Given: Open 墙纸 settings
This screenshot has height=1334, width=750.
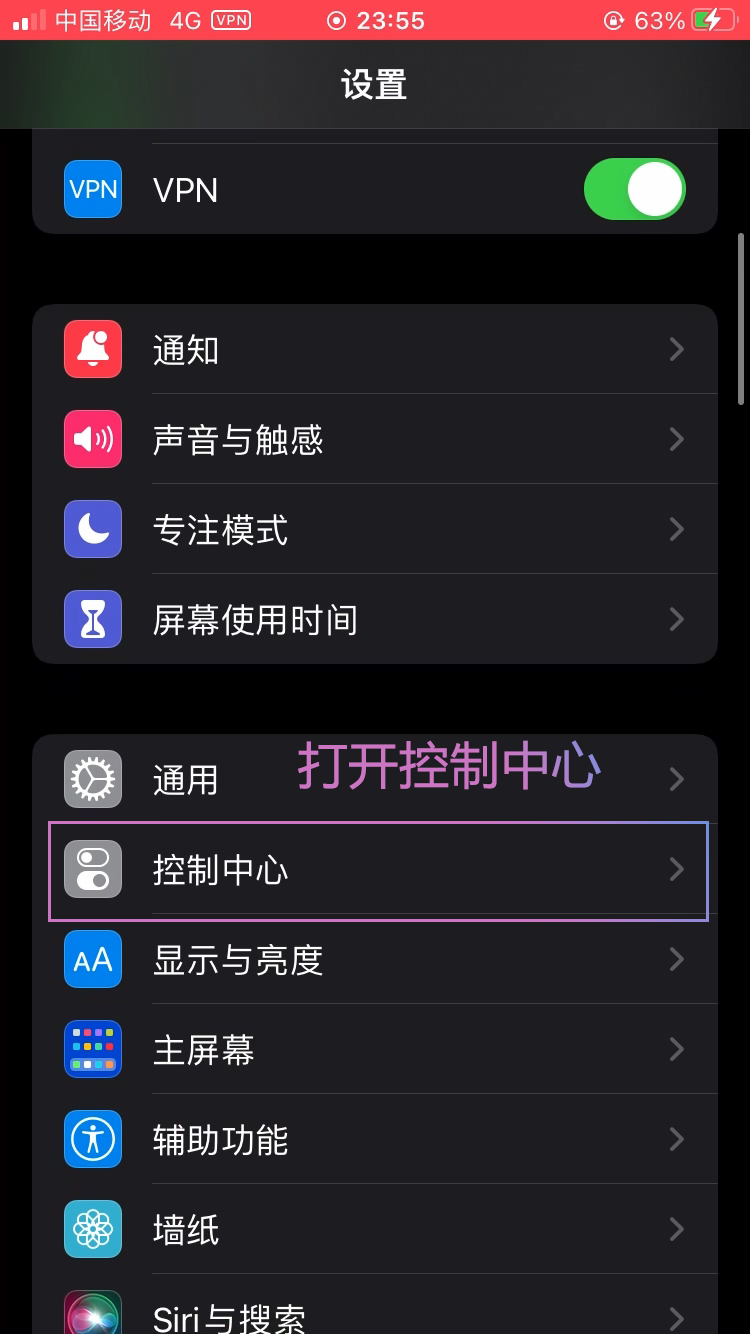Looking at the screenshot, I should (375, 1229).
